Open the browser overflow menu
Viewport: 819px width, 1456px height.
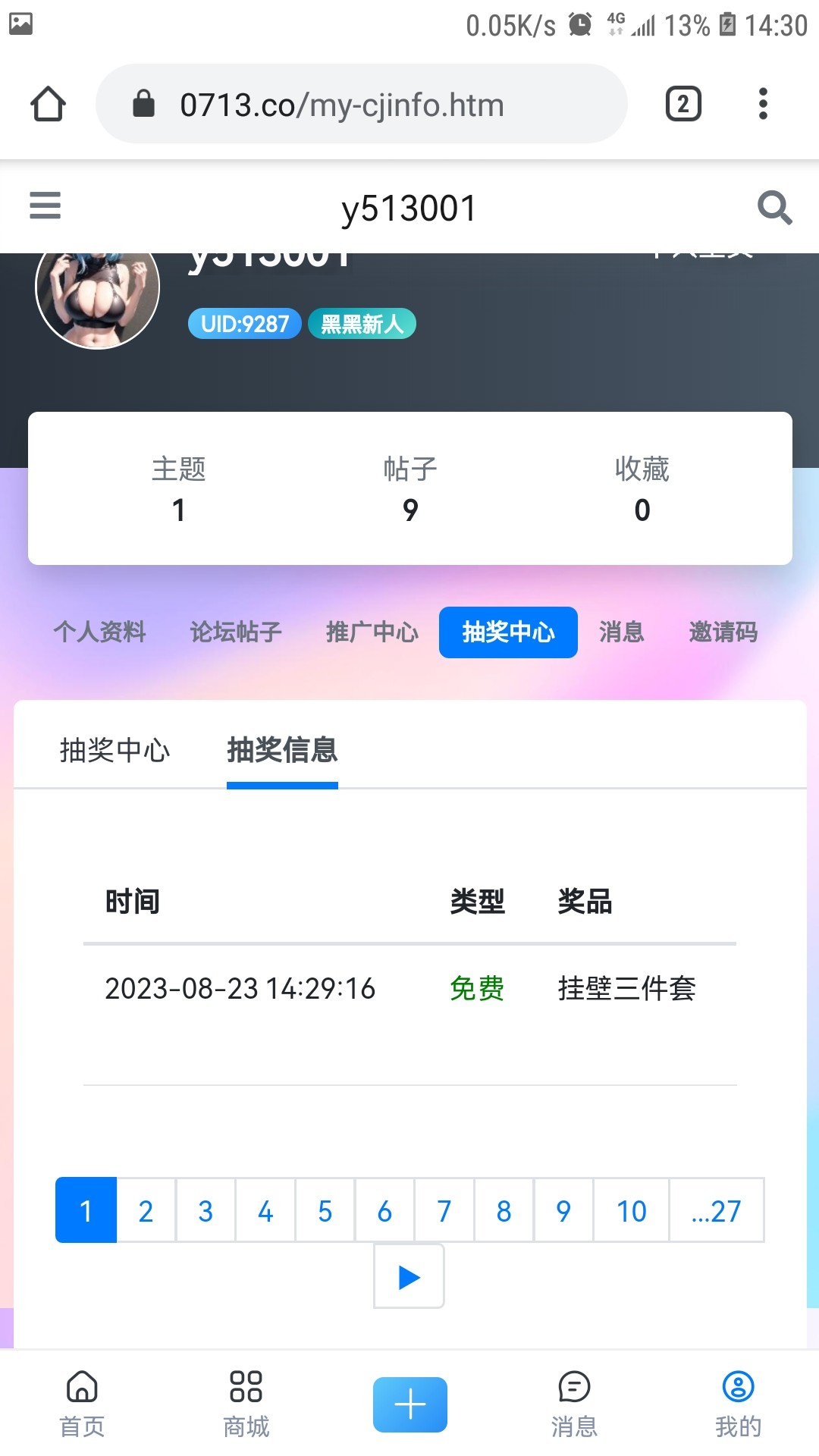pyautogui.click(x=763, y=104)
